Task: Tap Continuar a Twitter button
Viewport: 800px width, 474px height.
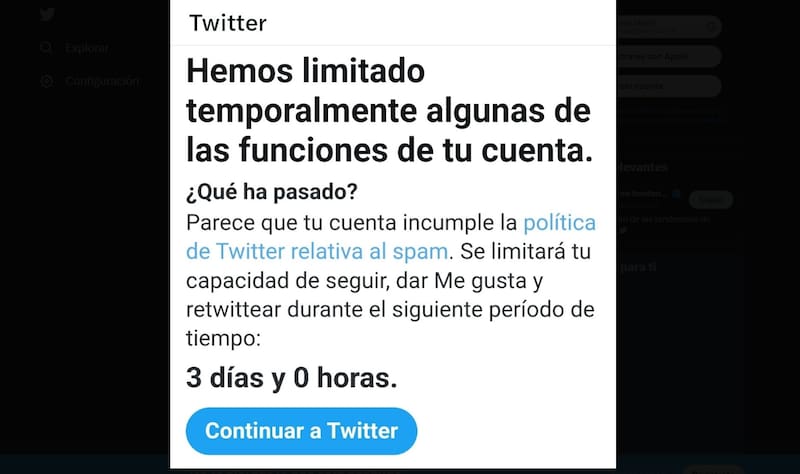Action: click(301, 432)
